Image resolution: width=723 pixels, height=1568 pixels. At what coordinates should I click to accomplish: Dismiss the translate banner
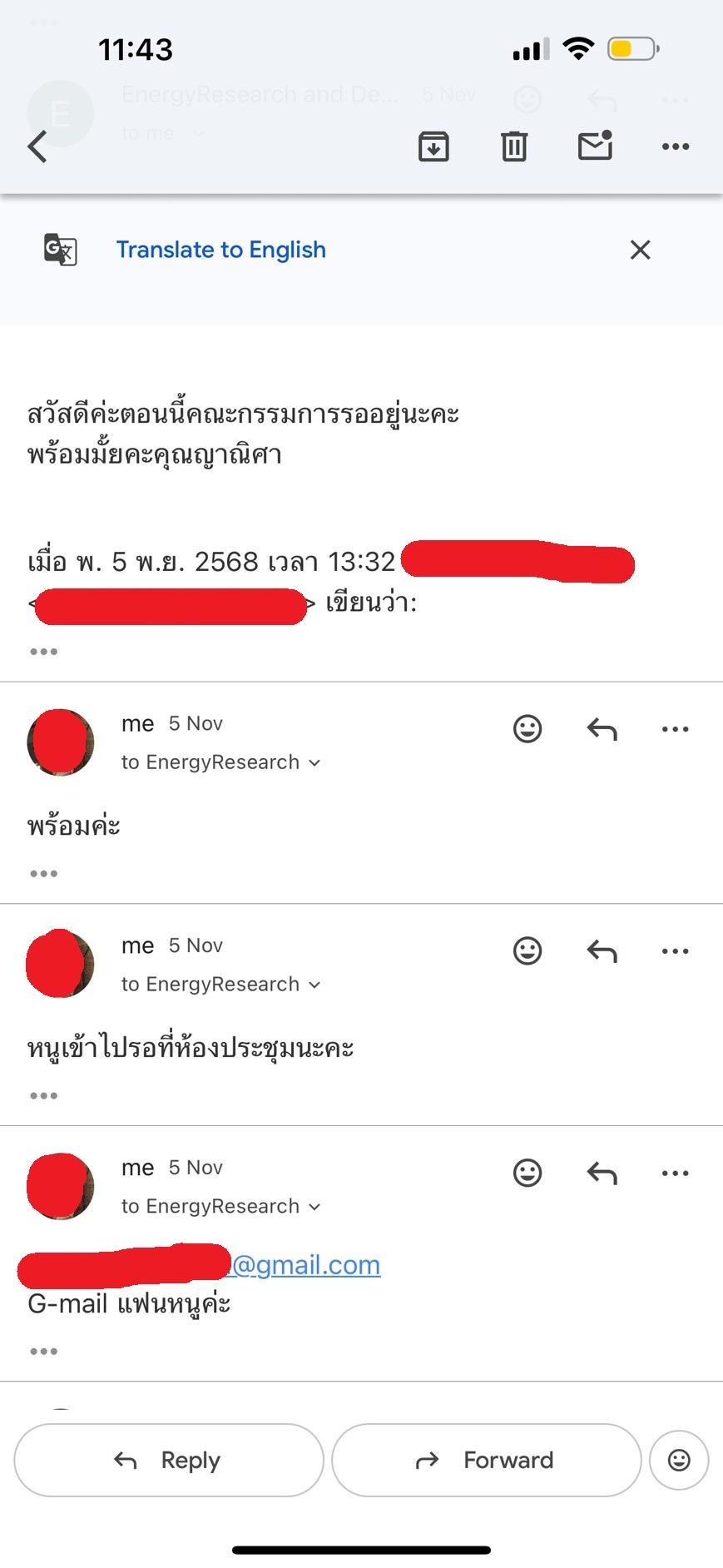point(640,250)
